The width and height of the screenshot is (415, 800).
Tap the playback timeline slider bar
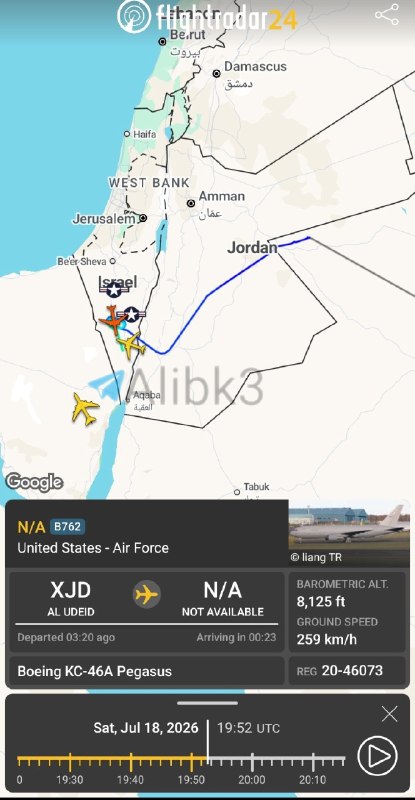pyautogui.click(x=181, y=762)
